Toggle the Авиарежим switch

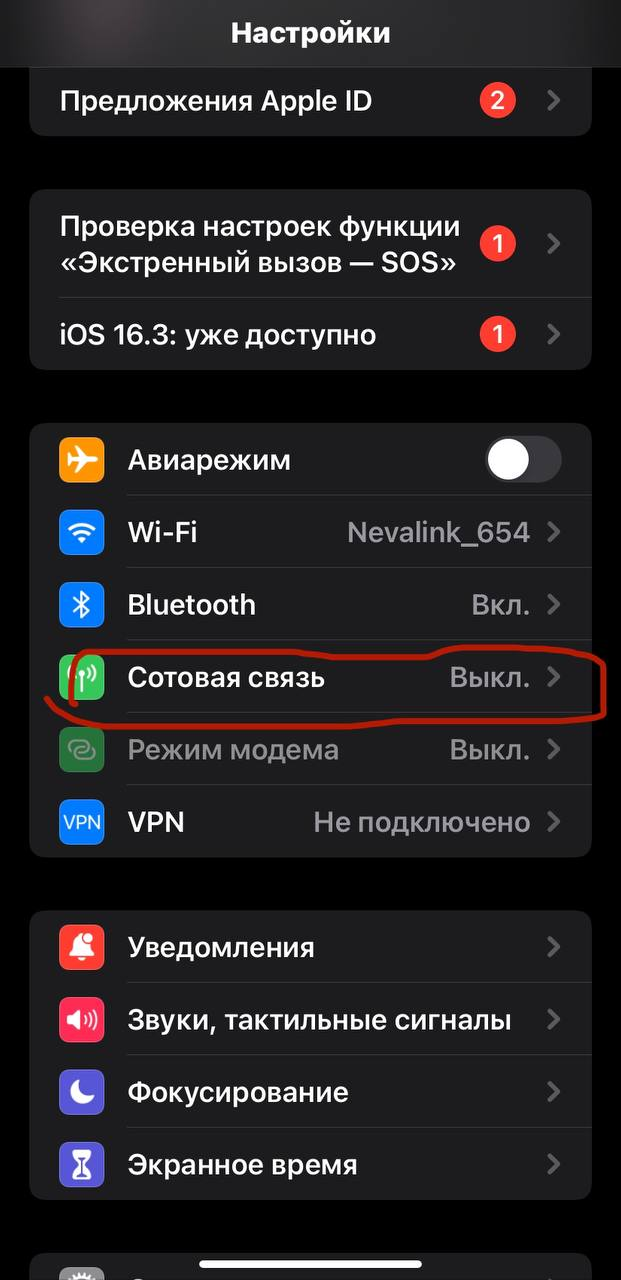[523, 461]
